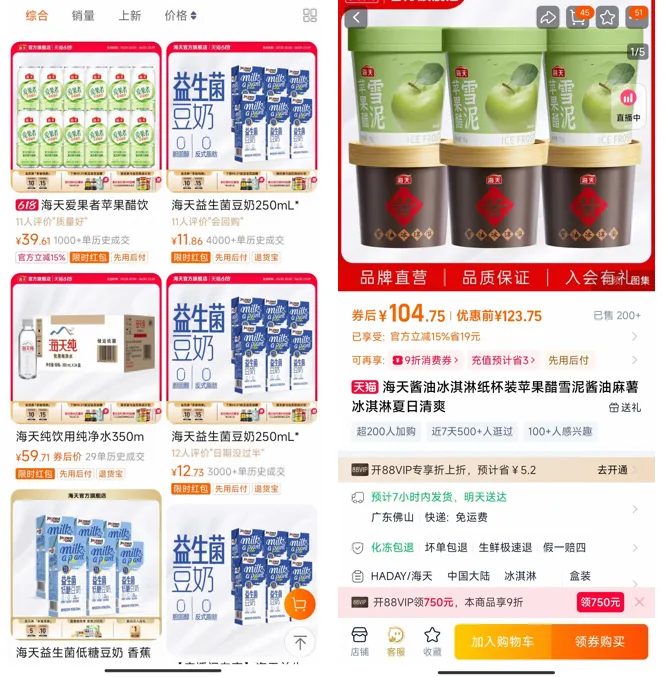
Task: Tap 领券购买 to buy with coupon
Action: click(599, 642)
